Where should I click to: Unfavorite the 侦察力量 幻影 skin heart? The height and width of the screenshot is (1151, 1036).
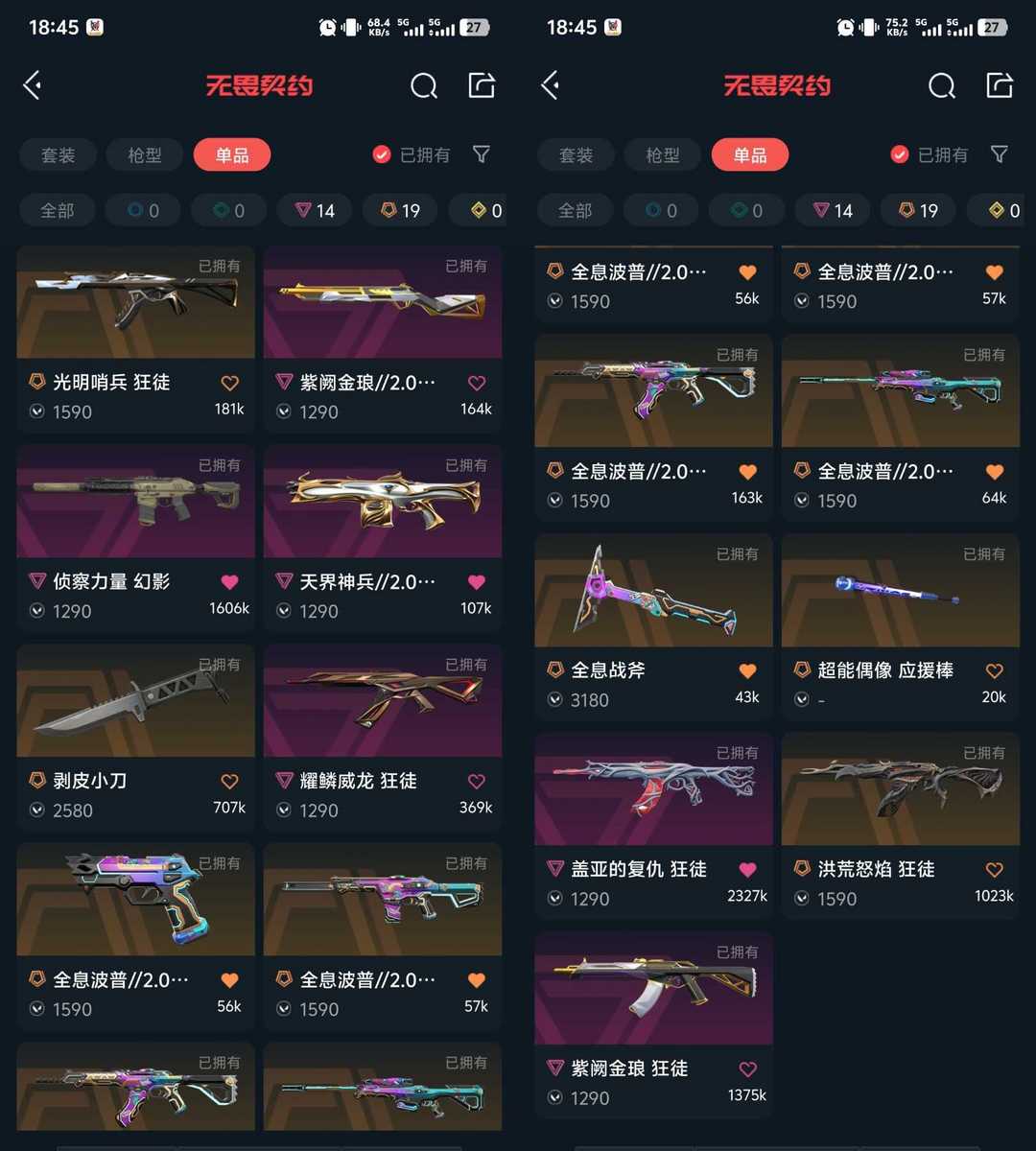[x=229, y=581]
